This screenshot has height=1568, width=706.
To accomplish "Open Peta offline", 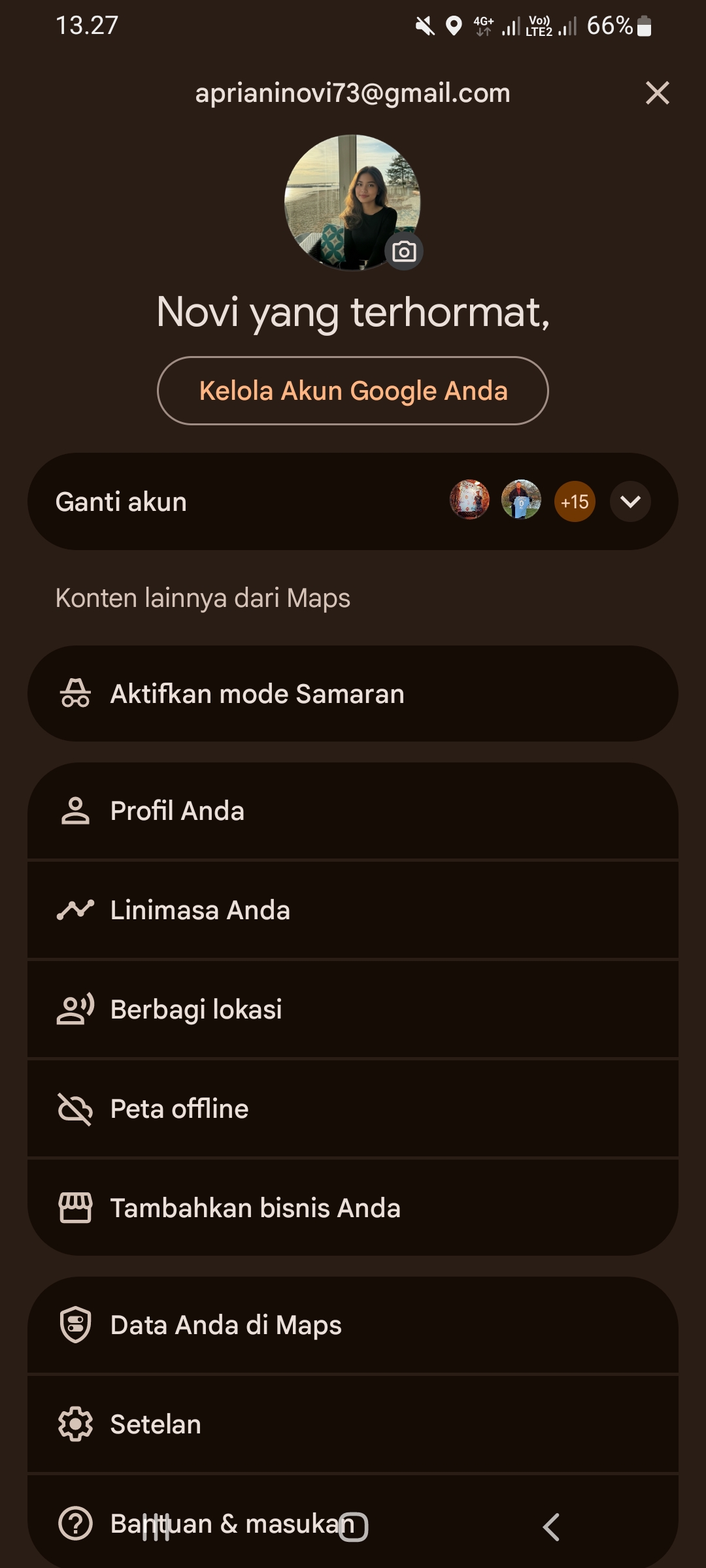I will (x=352, y=1109).
